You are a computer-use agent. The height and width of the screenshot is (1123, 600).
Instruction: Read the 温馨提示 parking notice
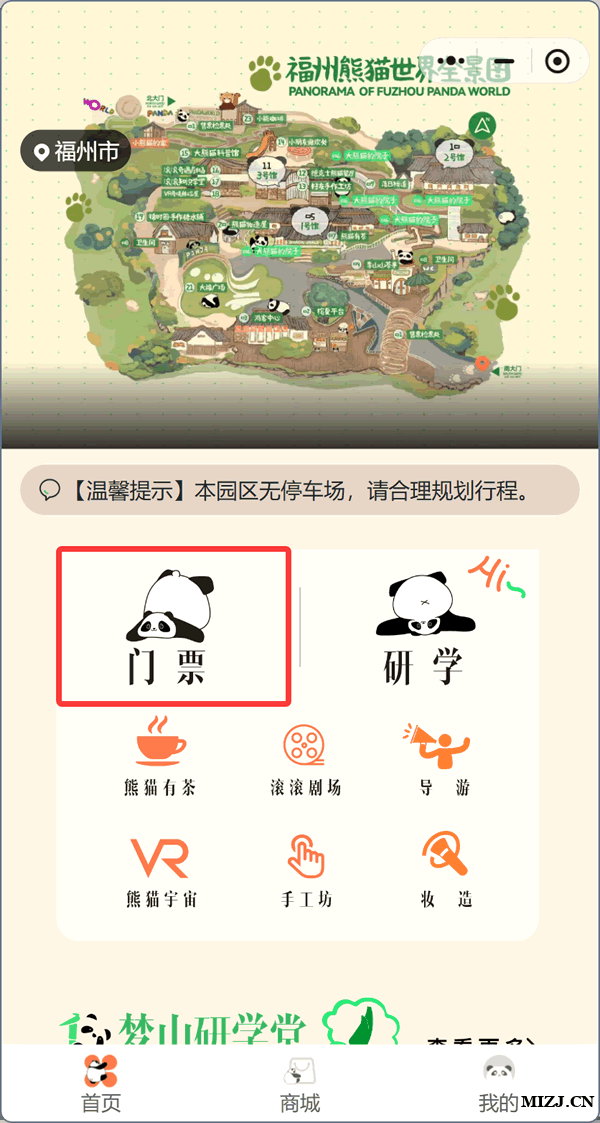point(300,491)
